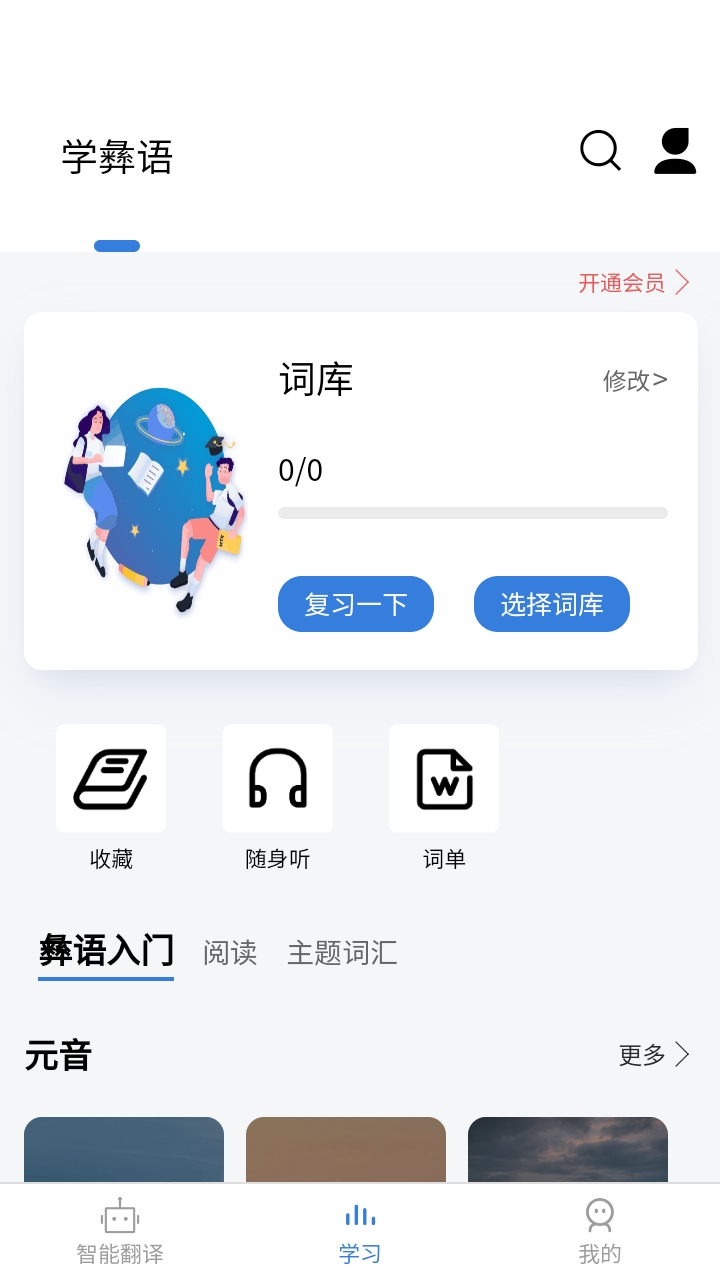The width and height of the screenshot is (720, 1280).
Task: Switch to the 主题词汇 tab
Action: (x=342, y=953)
